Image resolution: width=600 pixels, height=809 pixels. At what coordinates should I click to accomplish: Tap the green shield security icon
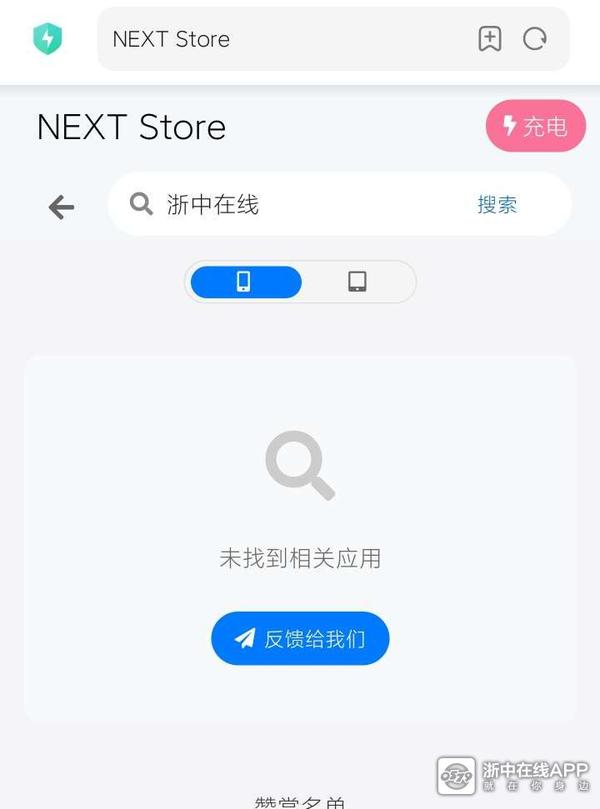point(47,39)
